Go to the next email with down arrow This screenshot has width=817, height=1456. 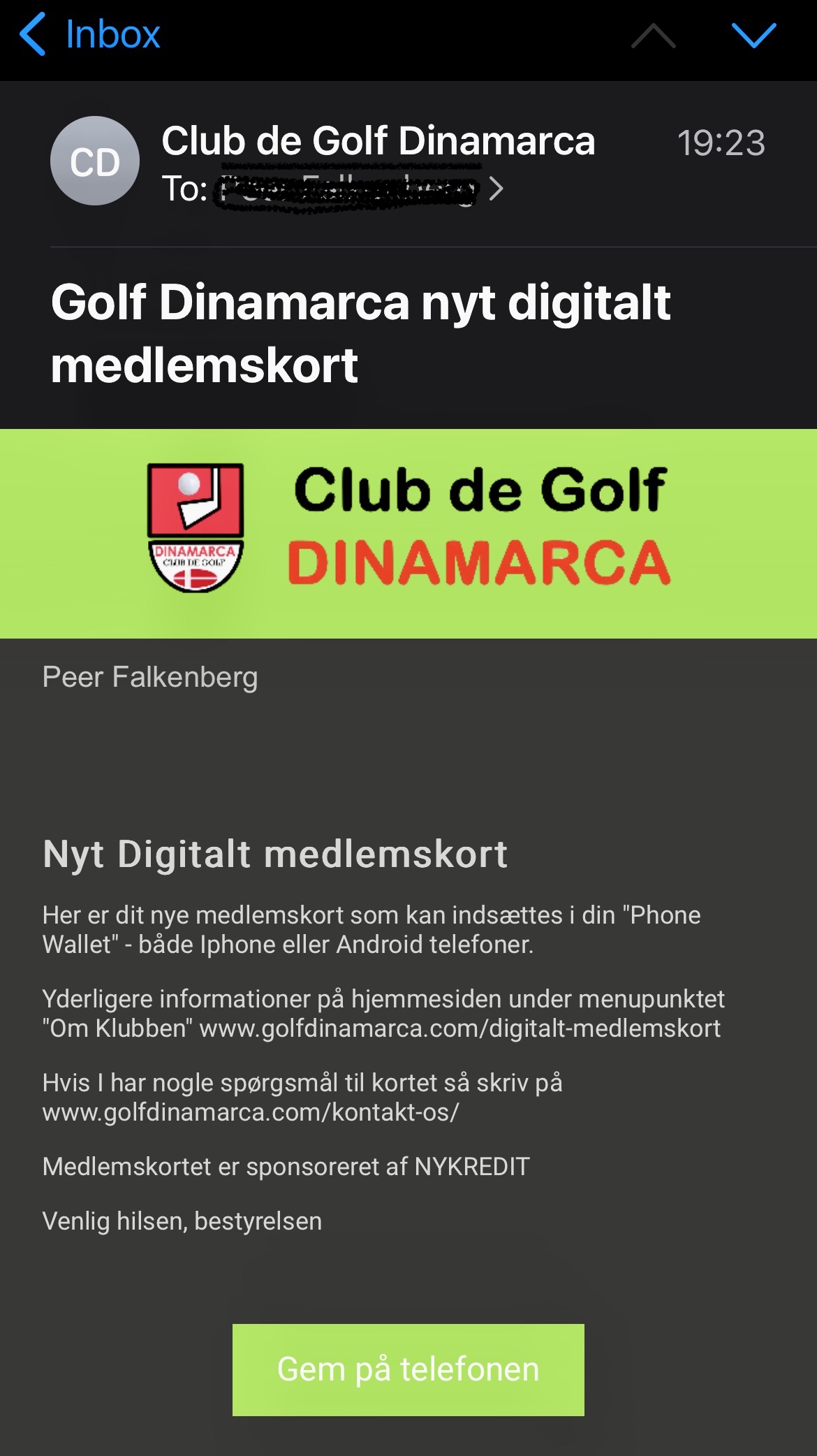(x=753, y=35)
